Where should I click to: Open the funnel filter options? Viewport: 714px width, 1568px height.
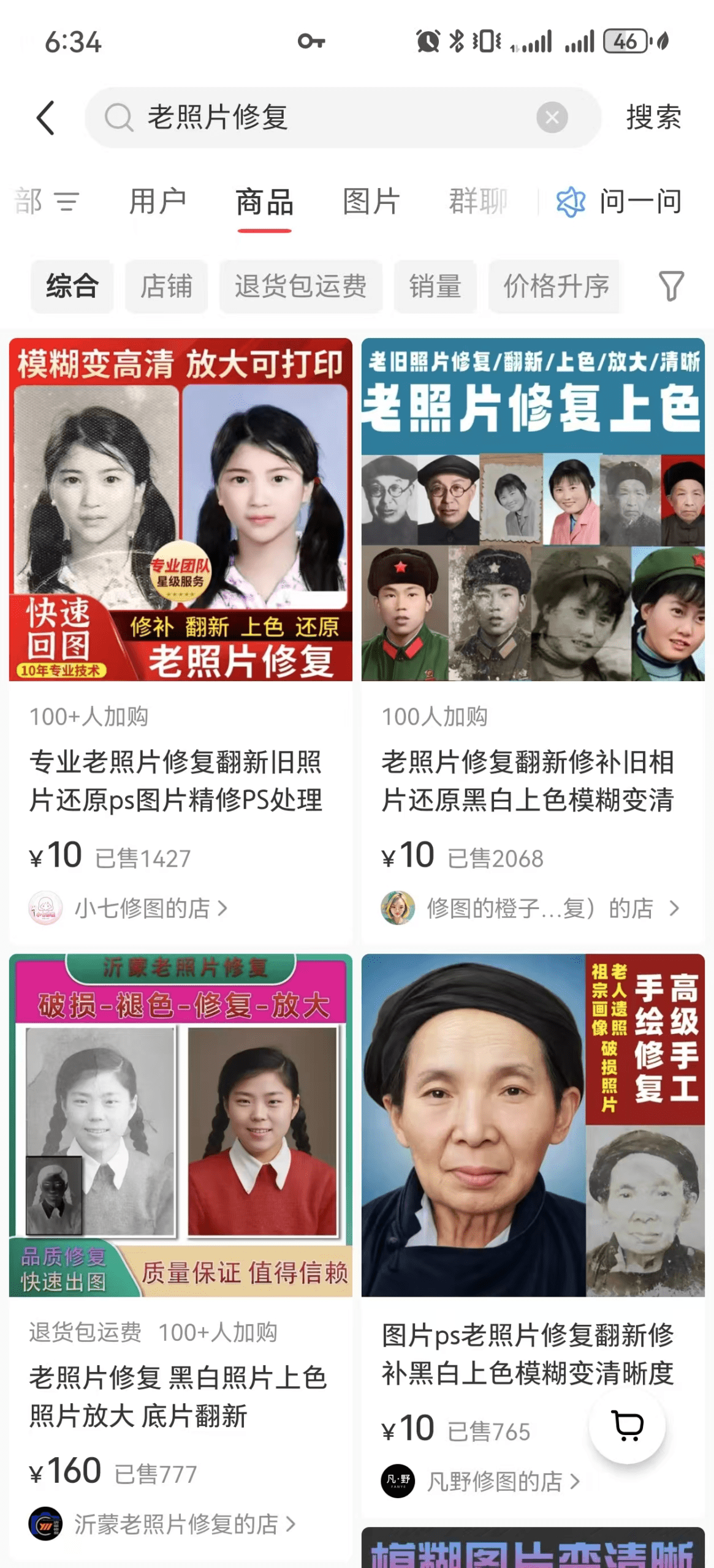671,286
